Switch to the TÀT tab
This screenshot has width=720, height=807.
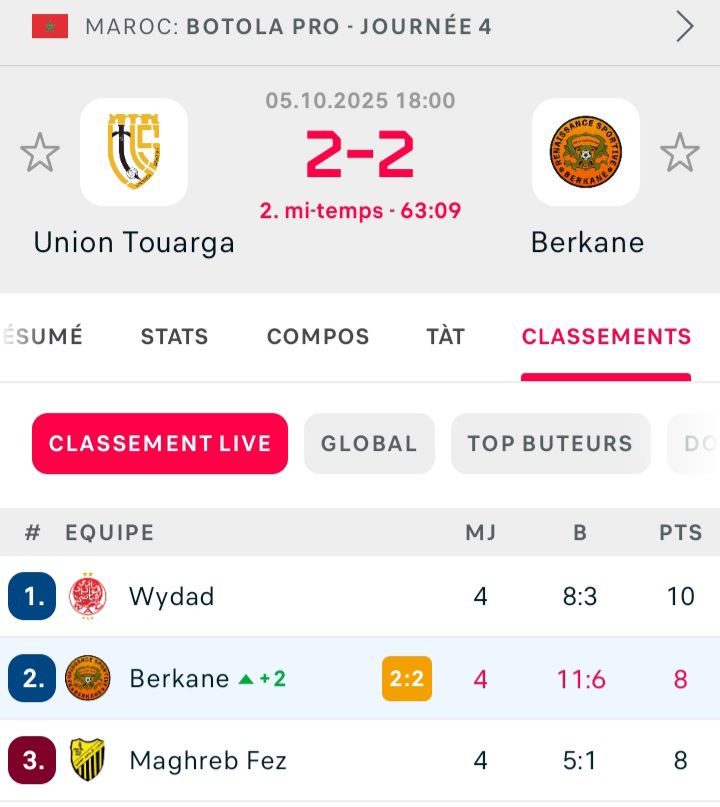pyautogui.click(x=446, y=337)
